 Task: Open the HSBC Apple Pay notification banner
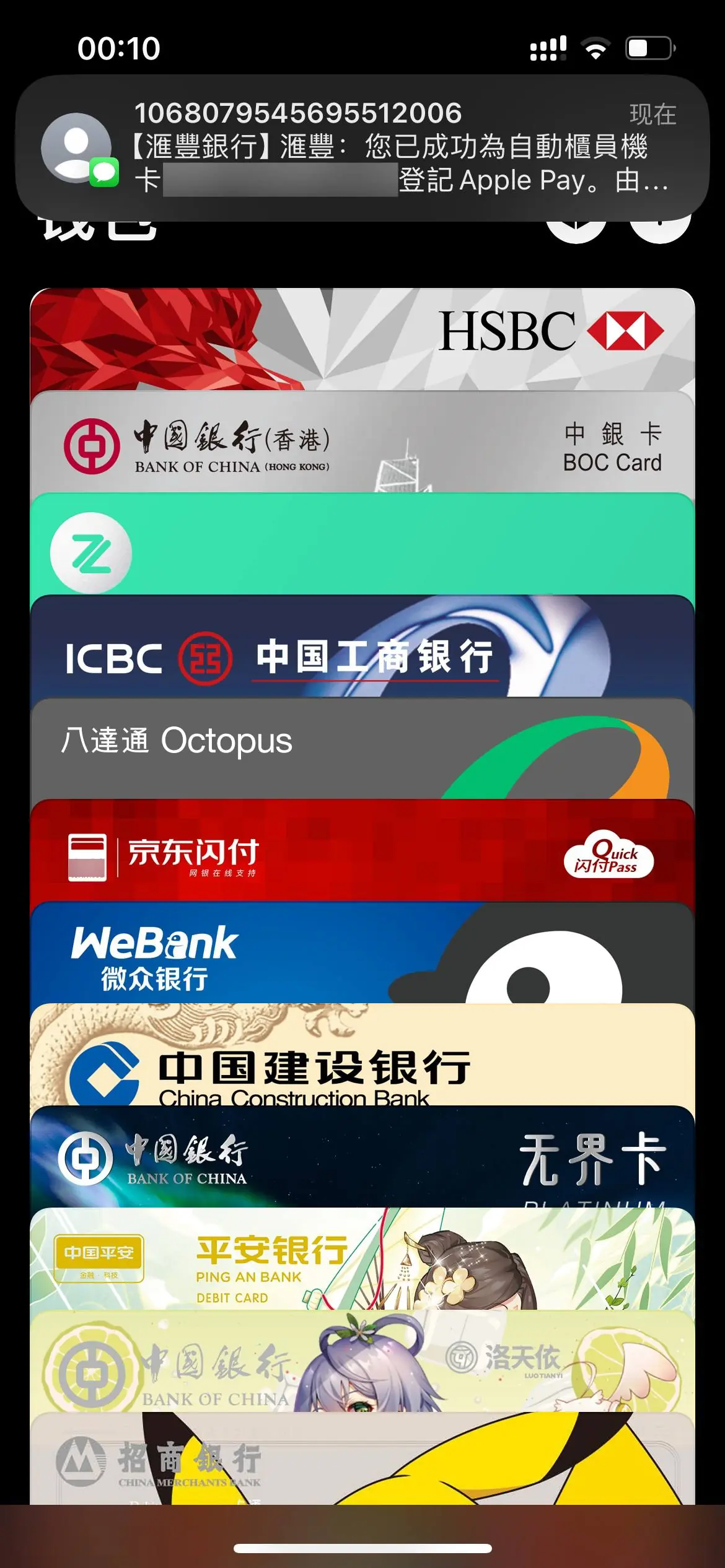[x=362, y=147]
